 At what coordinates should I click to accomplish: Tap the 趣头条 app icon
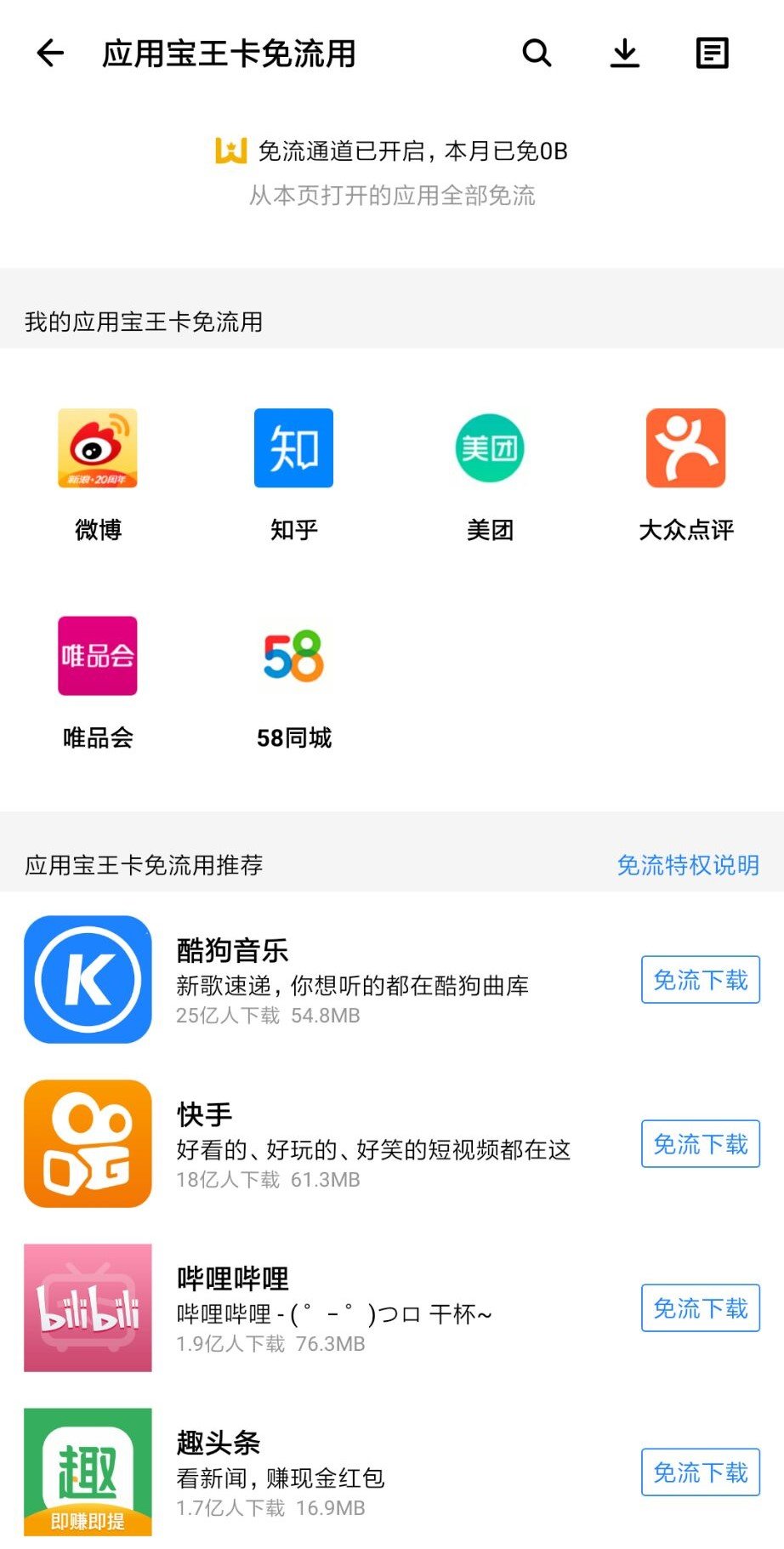click(88, 1472)
